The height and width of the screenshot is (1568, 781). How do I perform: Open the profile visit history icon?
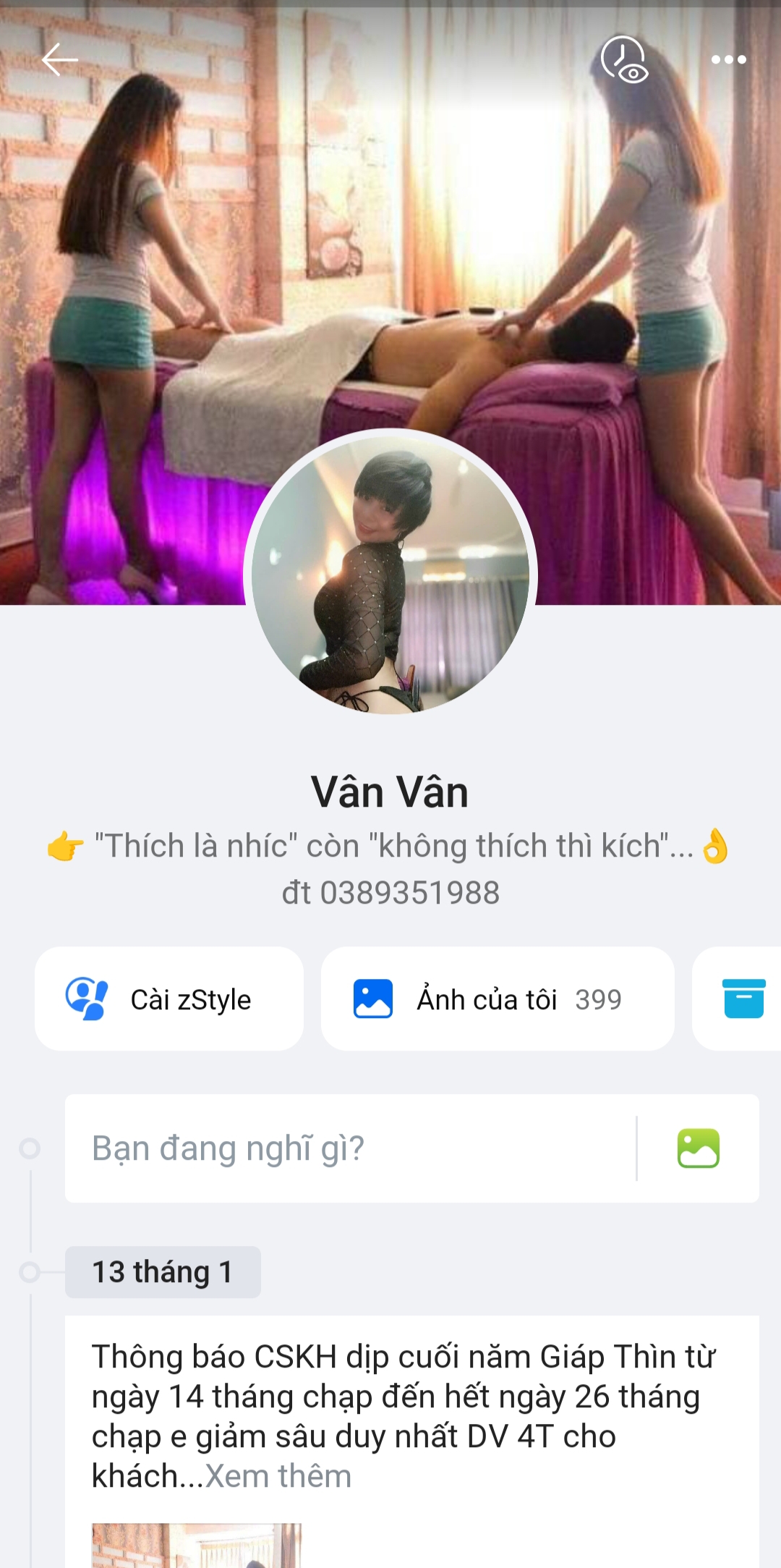pos(623,59)
